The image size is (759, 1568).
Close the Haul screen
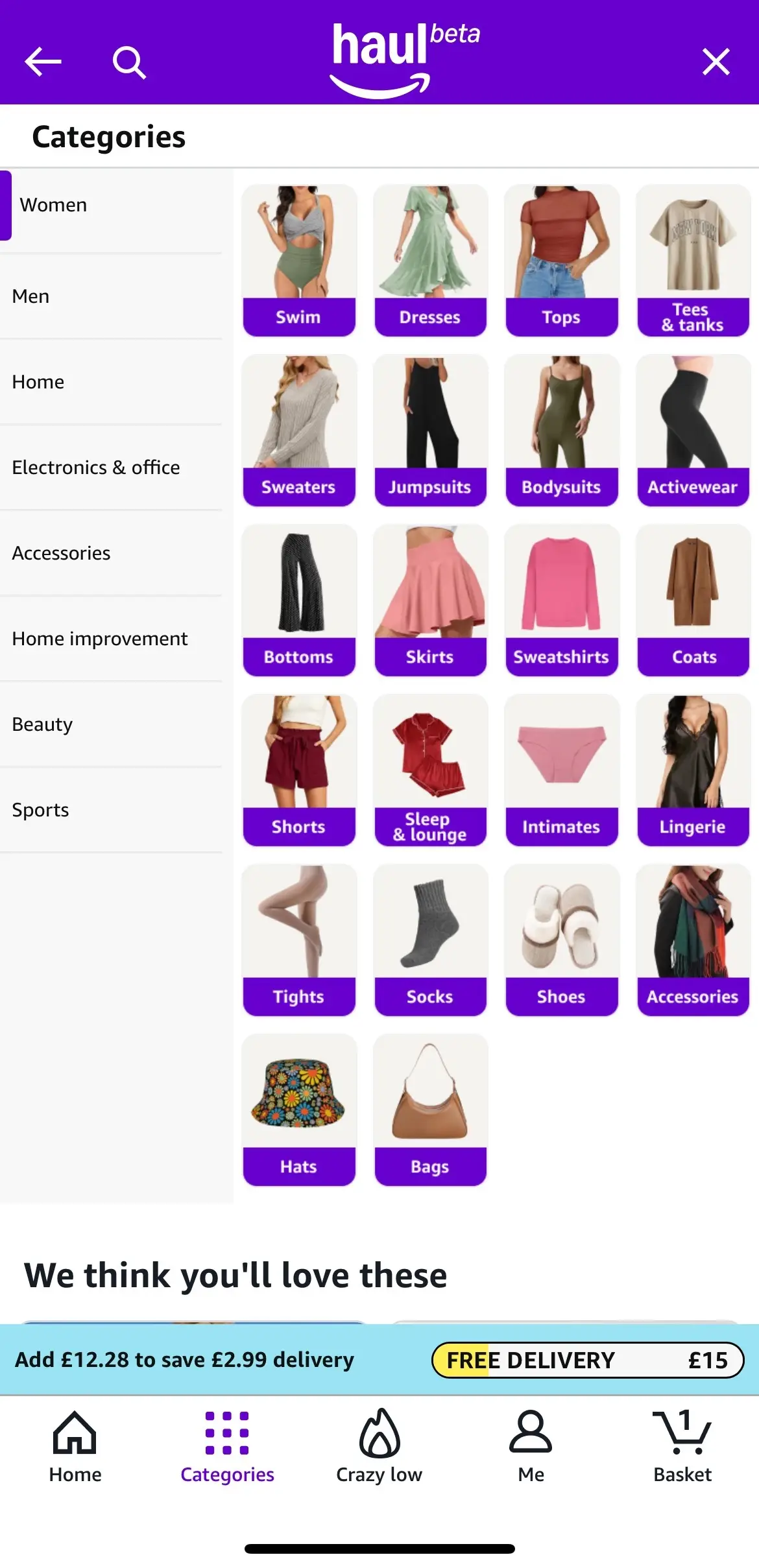(716, 62)
